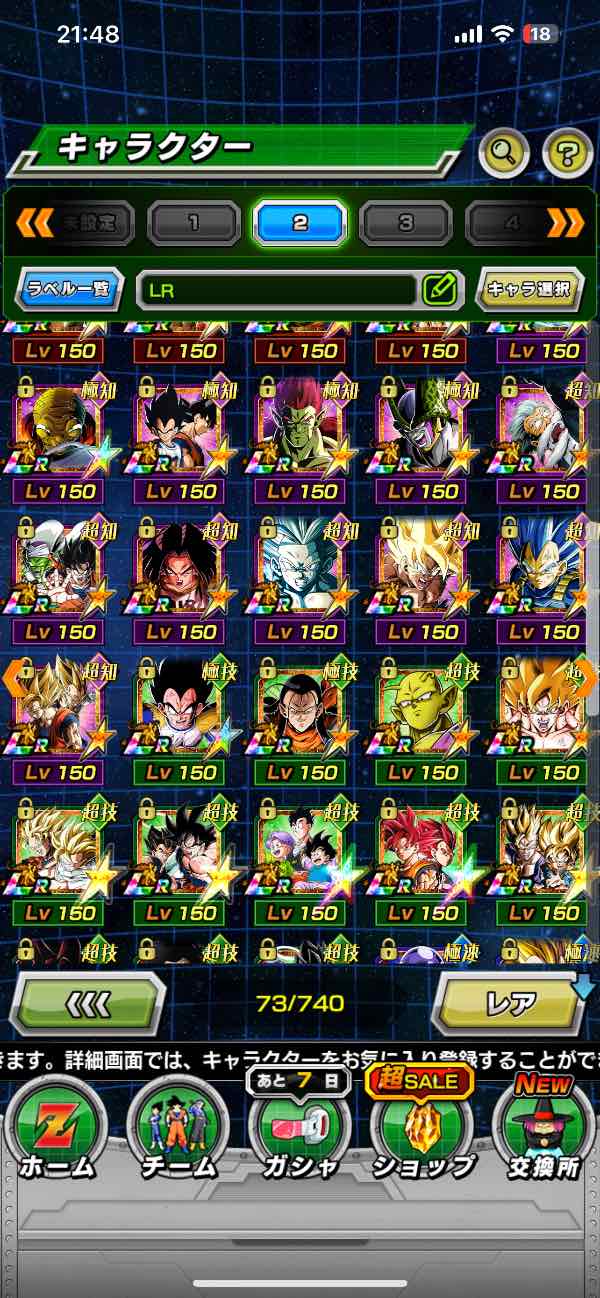Select the 未設定 label tab
600x1298 pixels.
[x=90, y=222]
